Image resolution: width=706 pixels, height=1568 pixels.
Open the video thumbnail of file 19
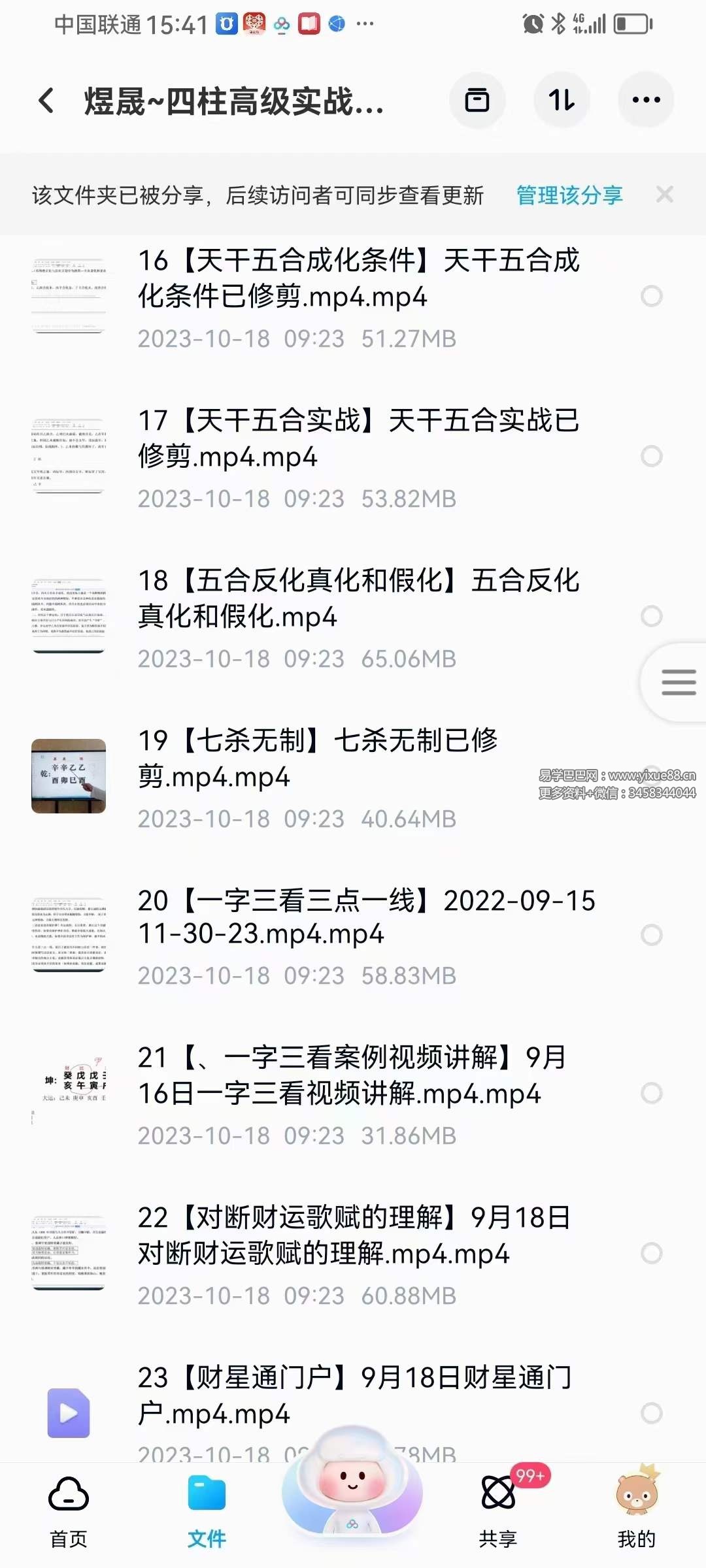point(69,777)
